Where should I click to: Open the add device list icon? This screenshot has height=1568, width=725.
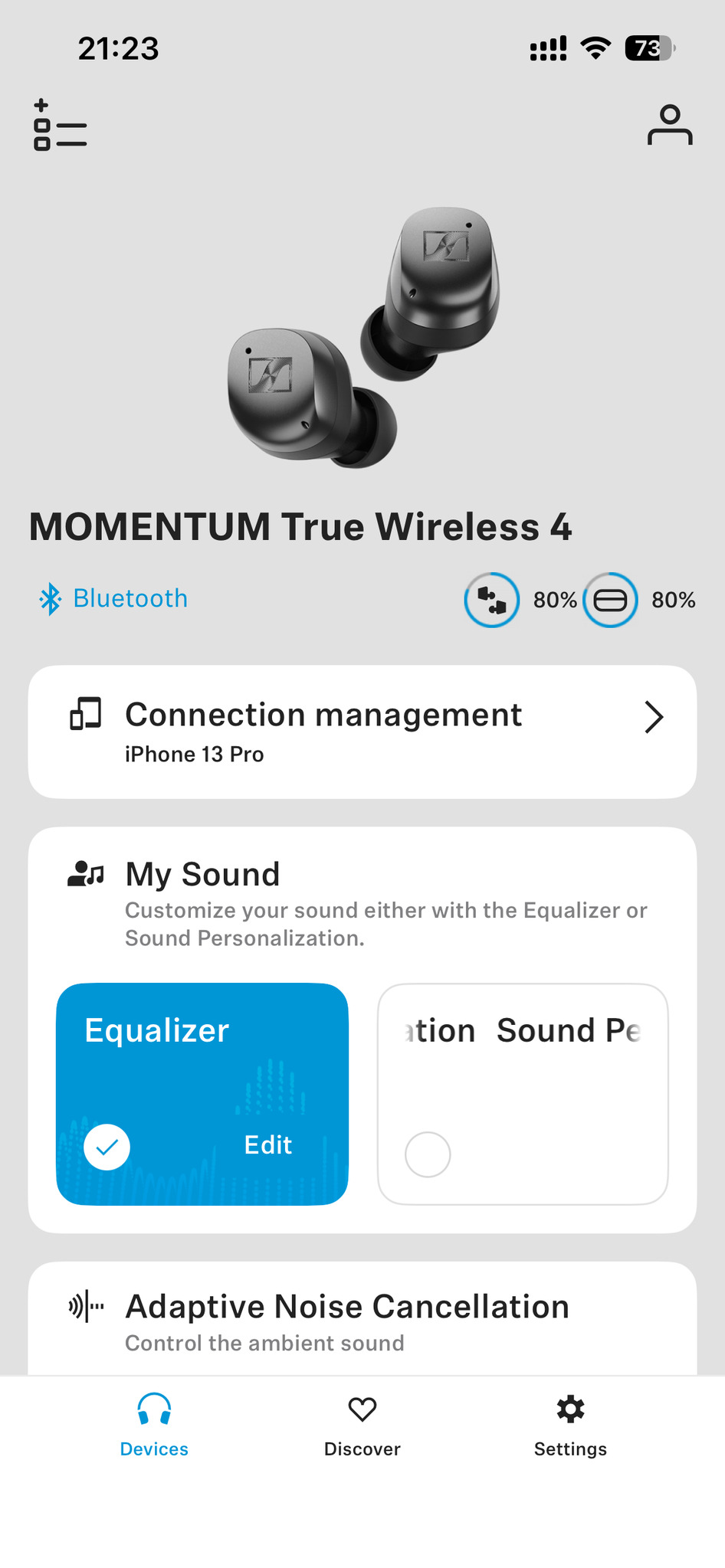click(x=60, y=125)
